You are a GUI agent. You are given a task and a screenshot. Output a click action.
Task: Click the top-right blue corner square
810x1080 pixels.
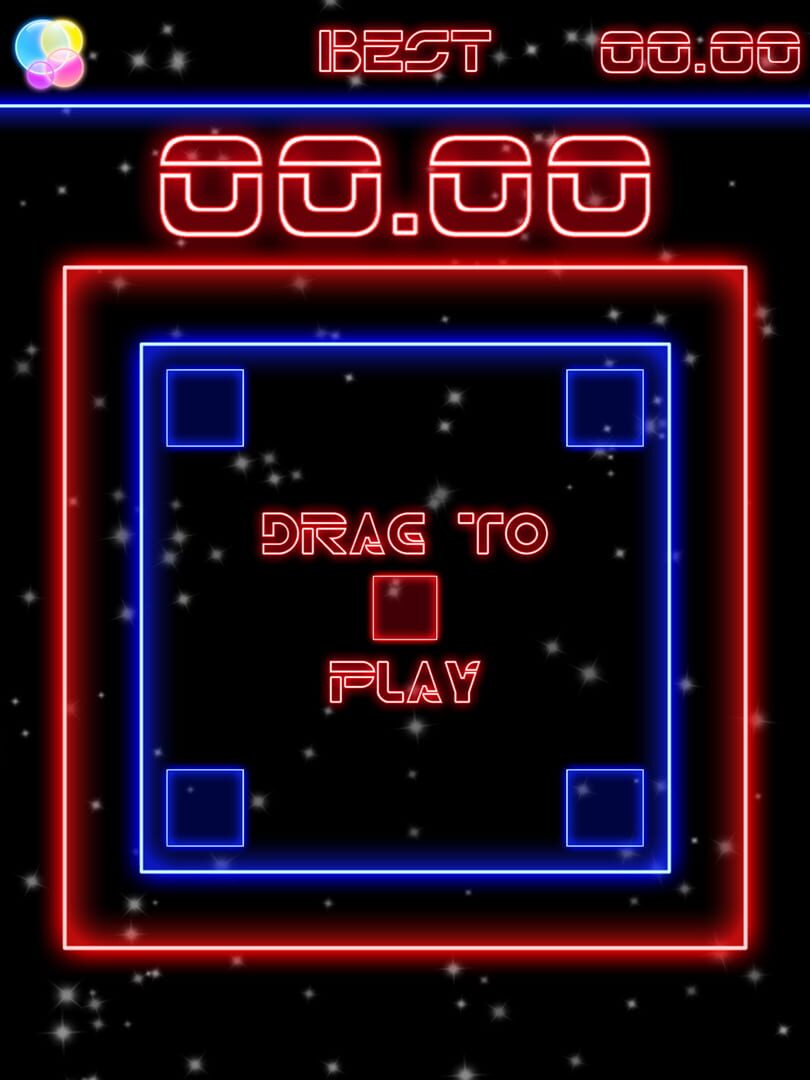tap(603, 407)
